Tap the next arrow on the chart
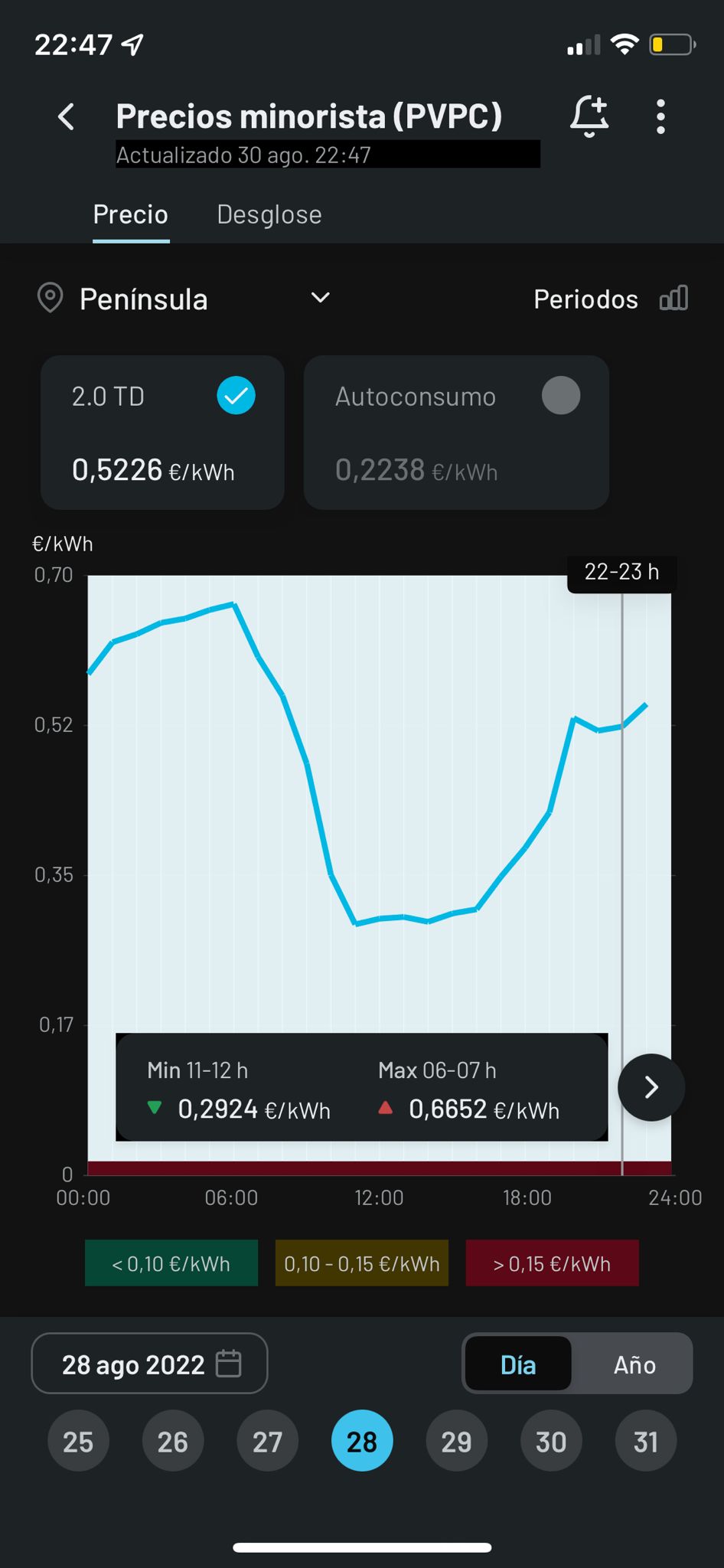724x1568 pixels. [x=651, y=1087]
